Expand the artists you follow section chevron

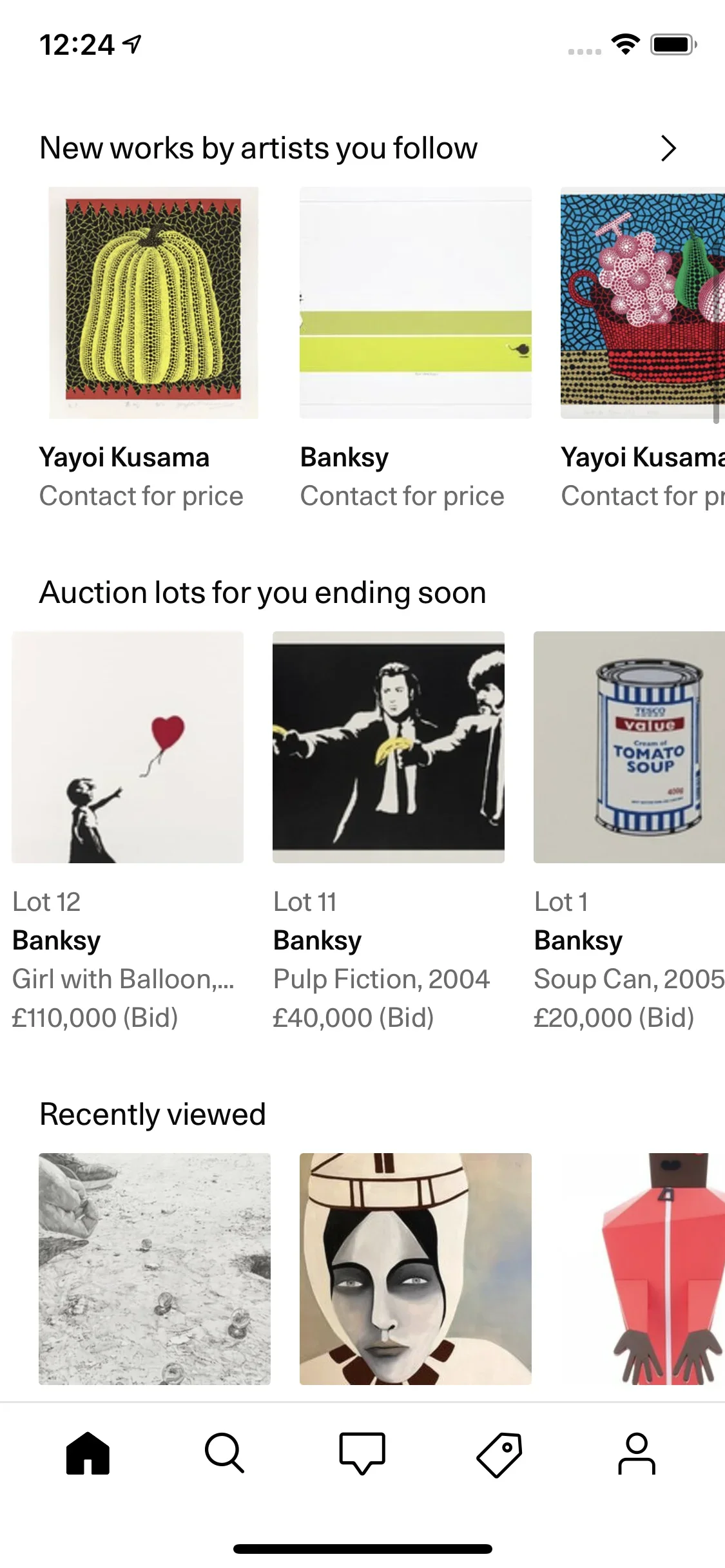pos(668,148)
